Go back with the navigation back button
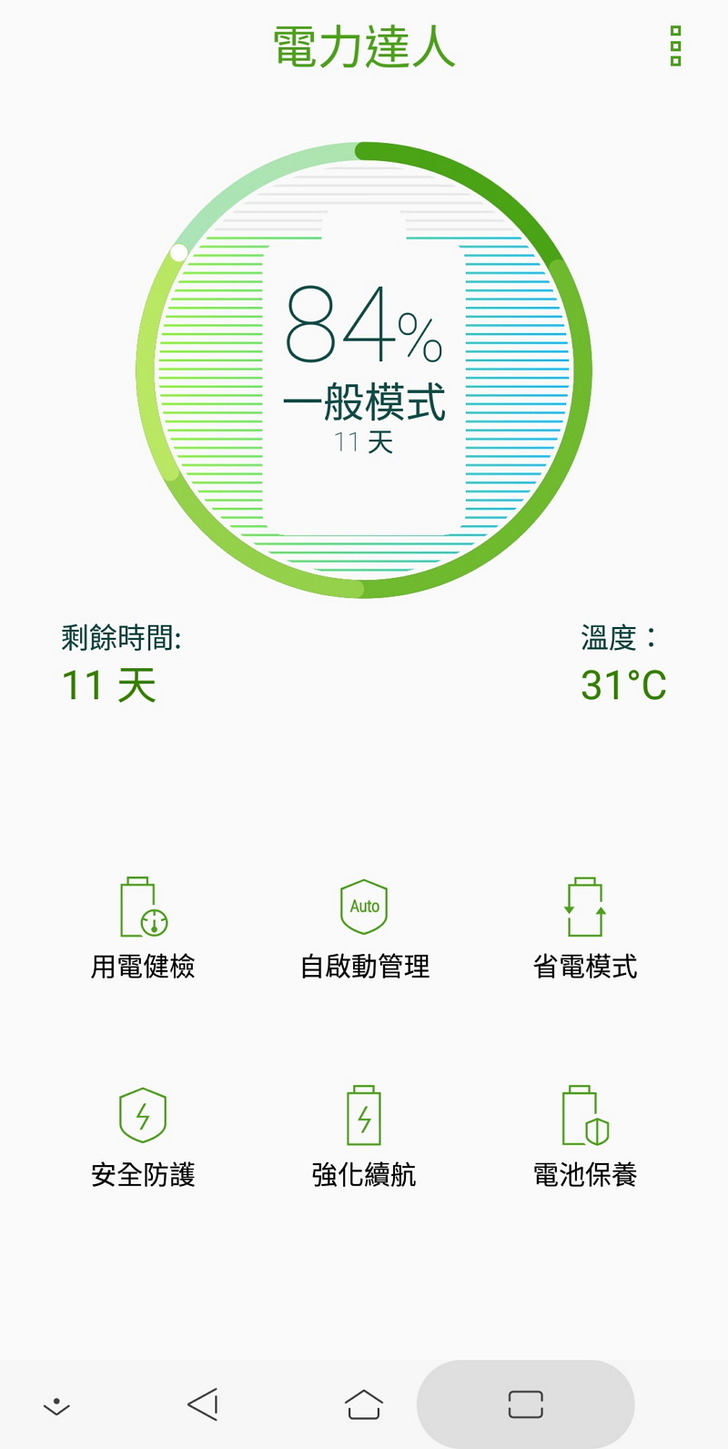The image size is (728, 1449). click(x=203, y=1404)
